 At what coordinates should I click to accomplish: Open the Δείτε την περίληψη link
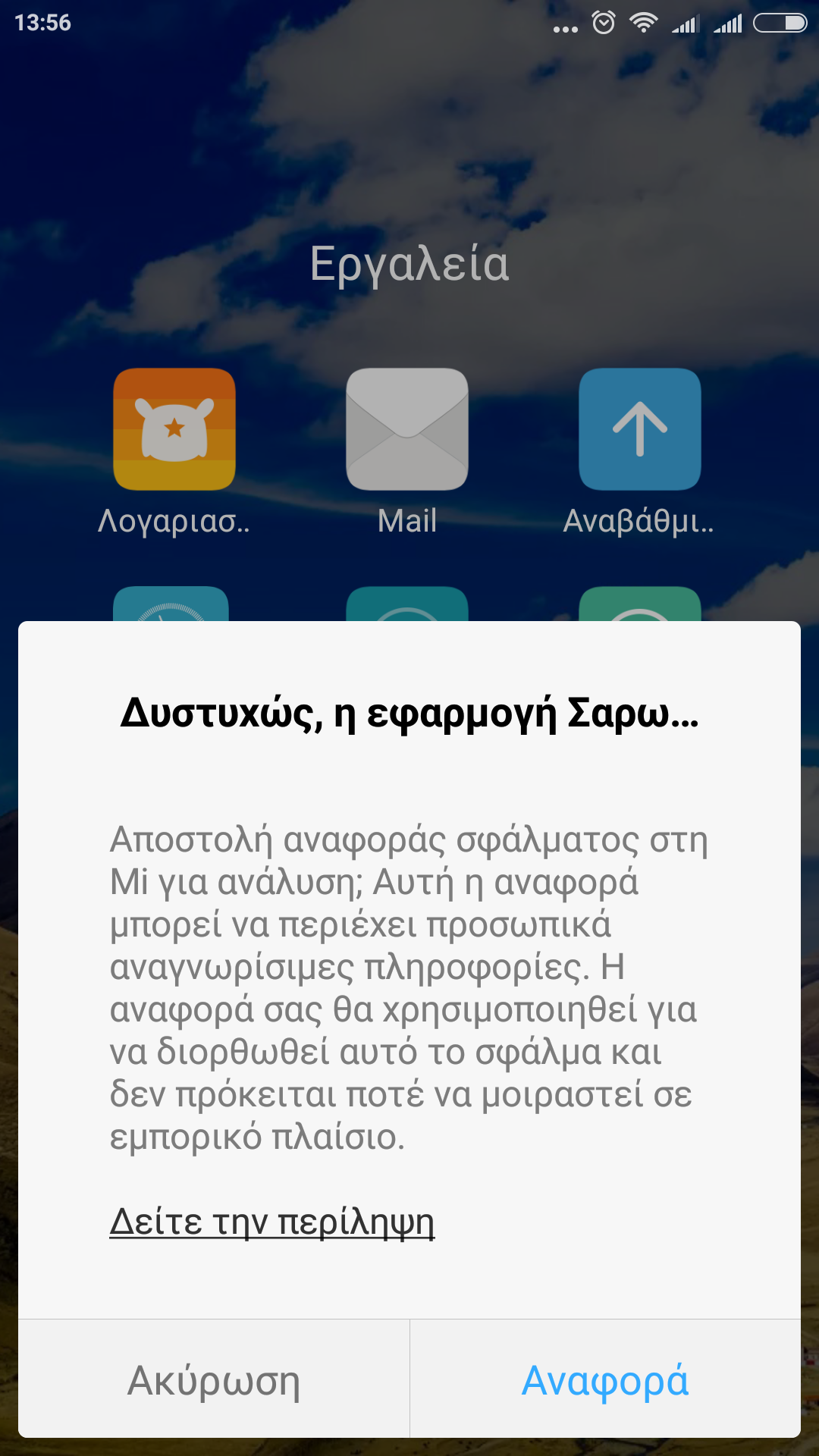point(272,1222)
